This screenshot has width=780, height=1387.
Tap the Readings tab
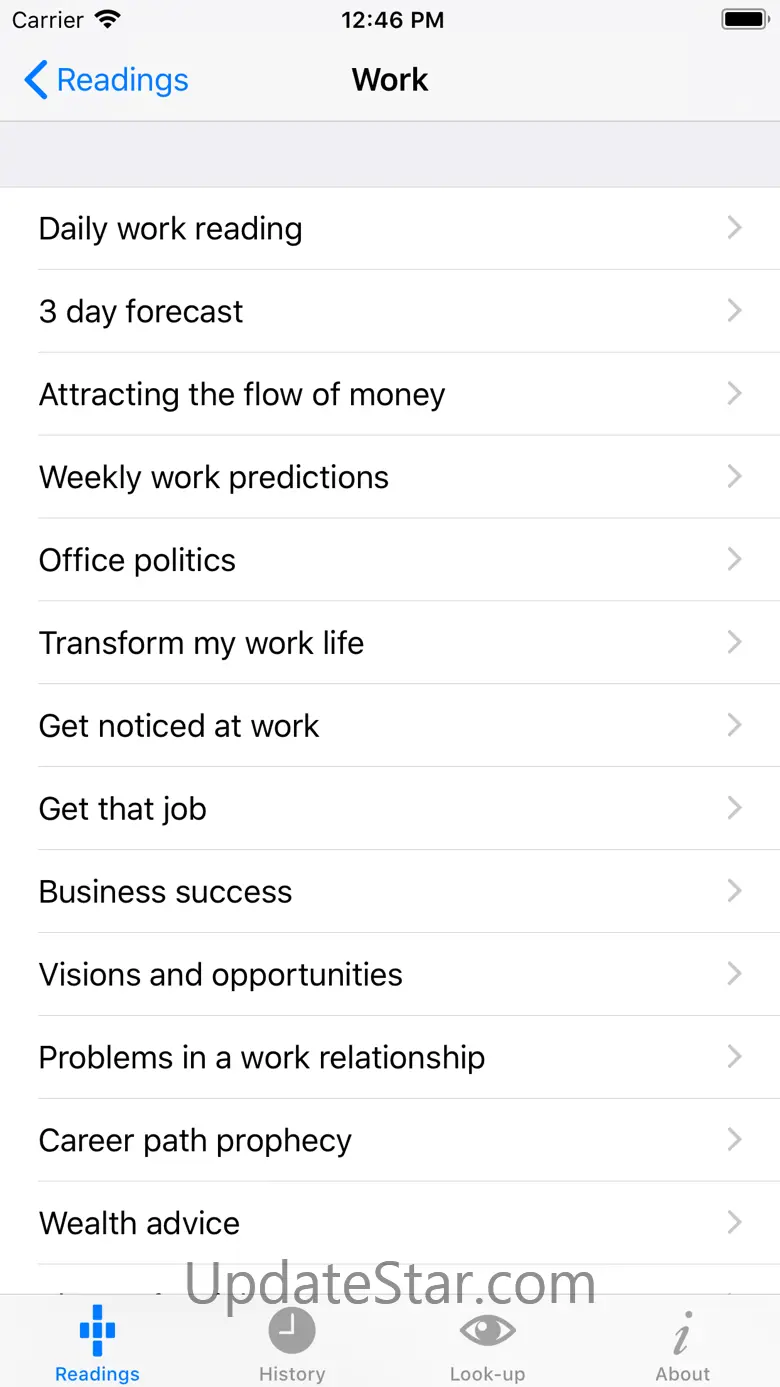[97, 1343]
